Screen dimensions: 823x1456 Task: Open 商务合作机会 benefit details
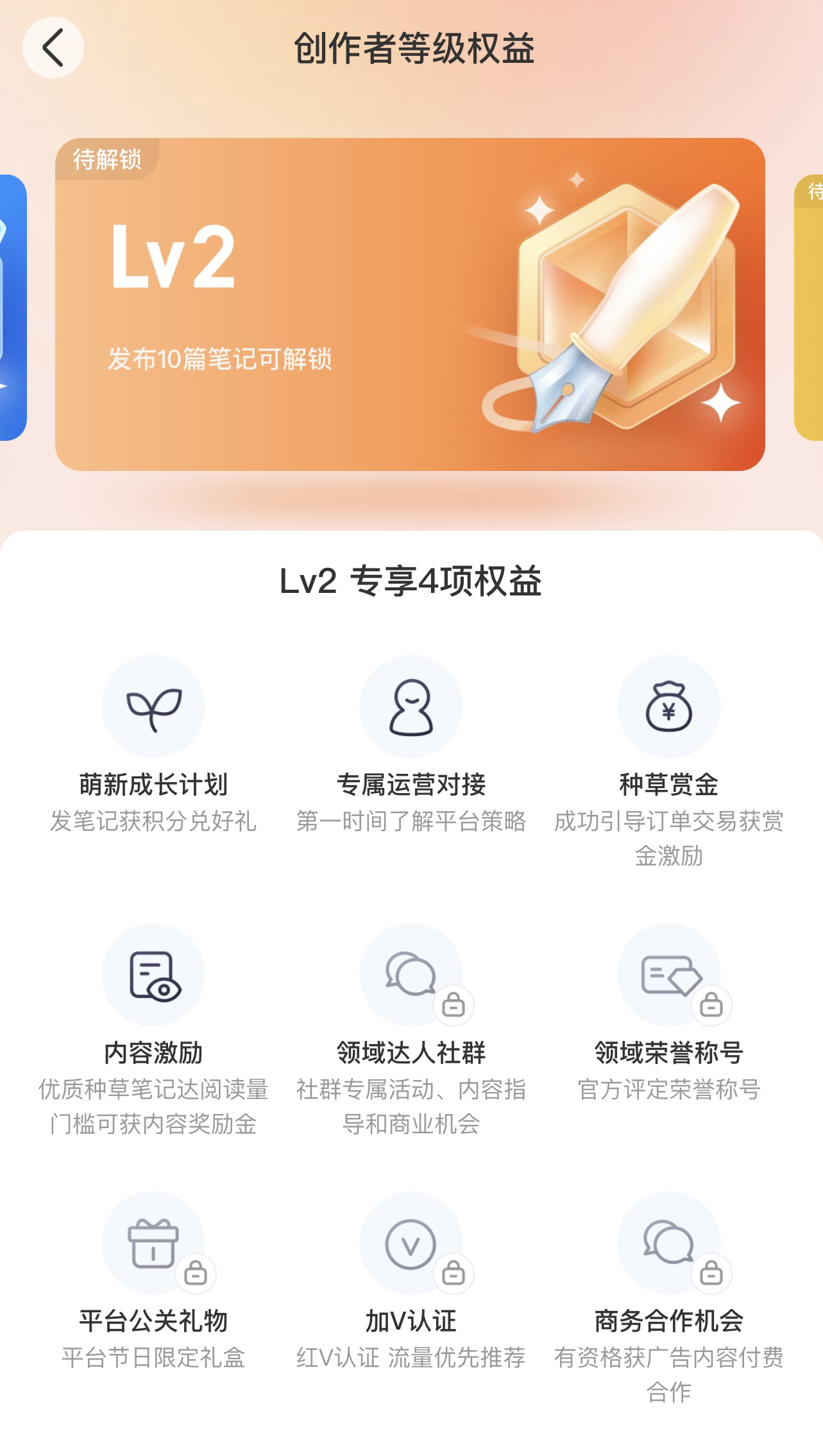pyautogui.click(x=668, y=1244)
